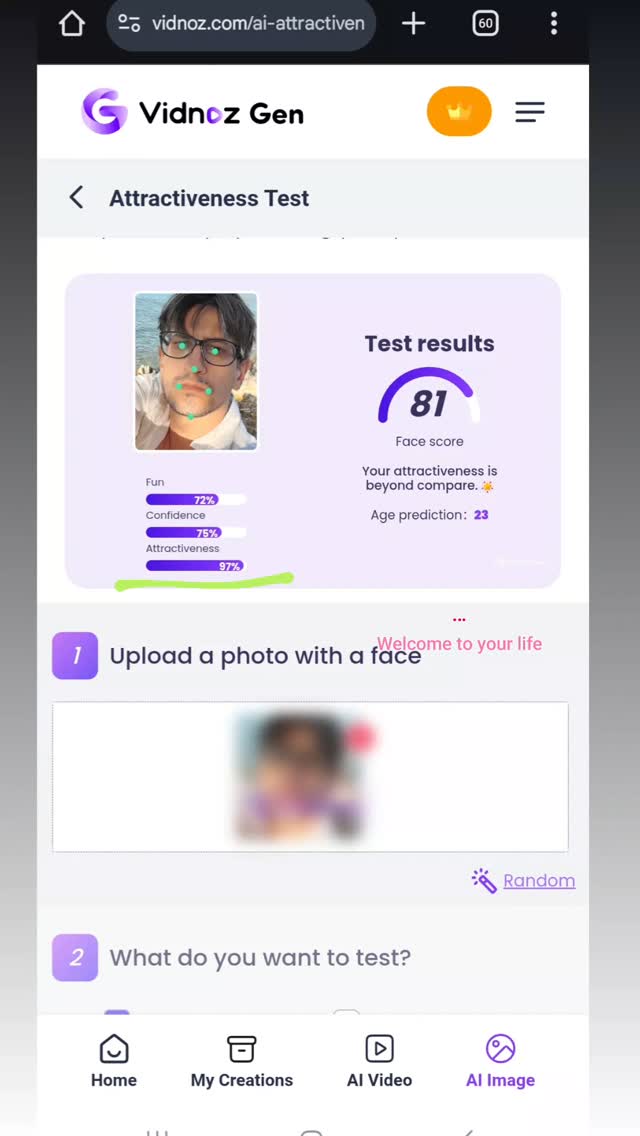640x1136 pixels.
Task: Switch to the AI Video tab
Action: point(379,1061)
